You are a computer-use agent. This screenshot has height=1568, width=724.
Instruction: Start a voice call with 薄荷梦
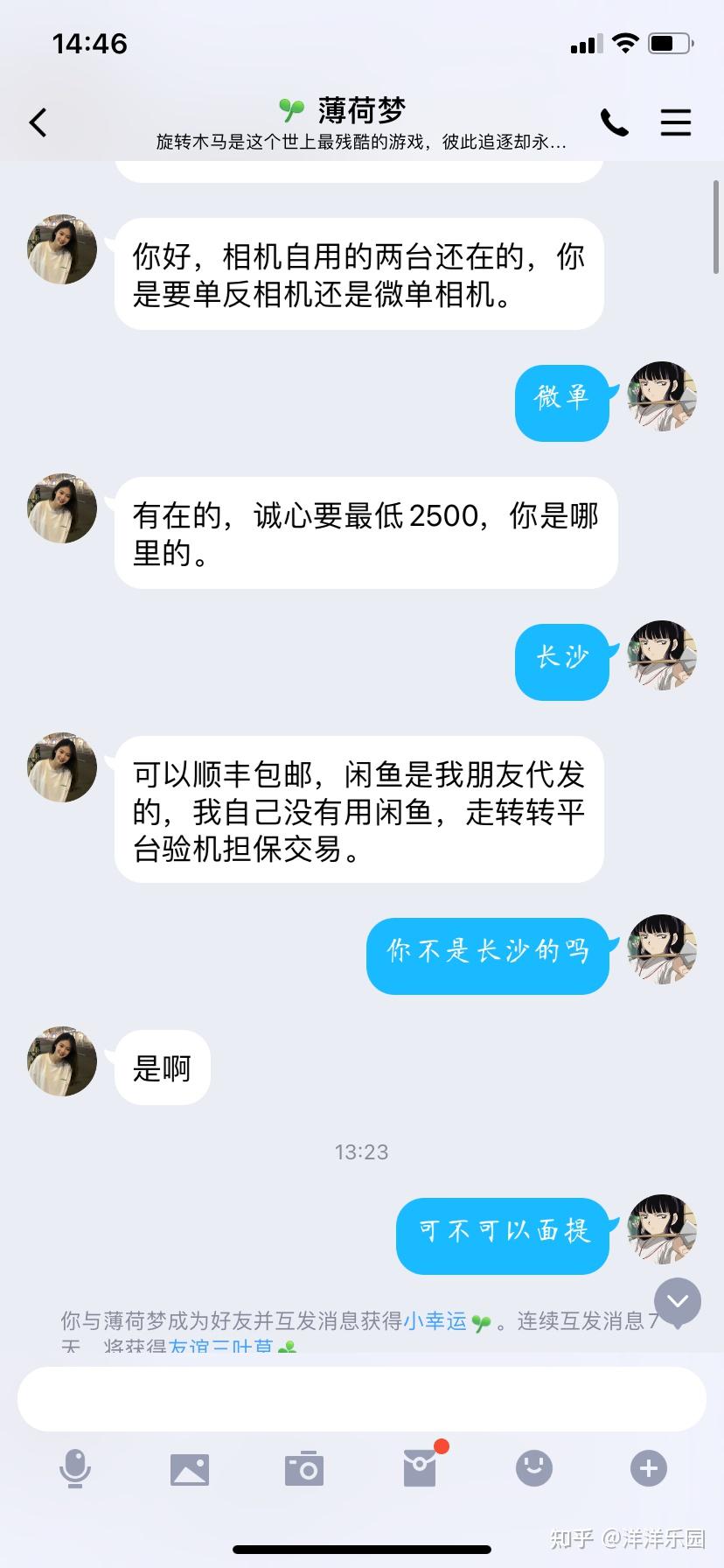[614, 123]
